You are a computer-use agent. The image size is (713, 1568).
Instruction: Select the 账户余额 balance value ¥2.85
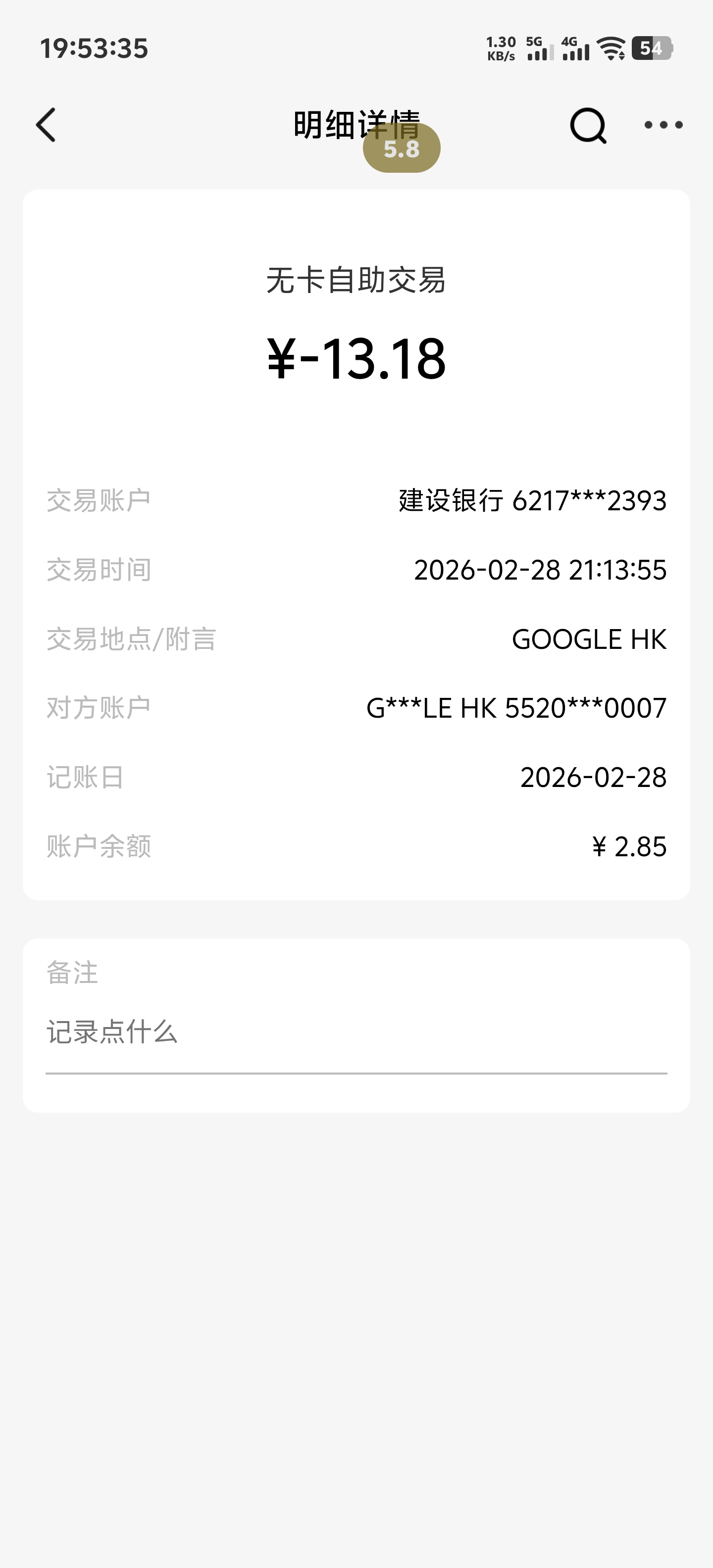pyautogui.click(x=630, y=845)
